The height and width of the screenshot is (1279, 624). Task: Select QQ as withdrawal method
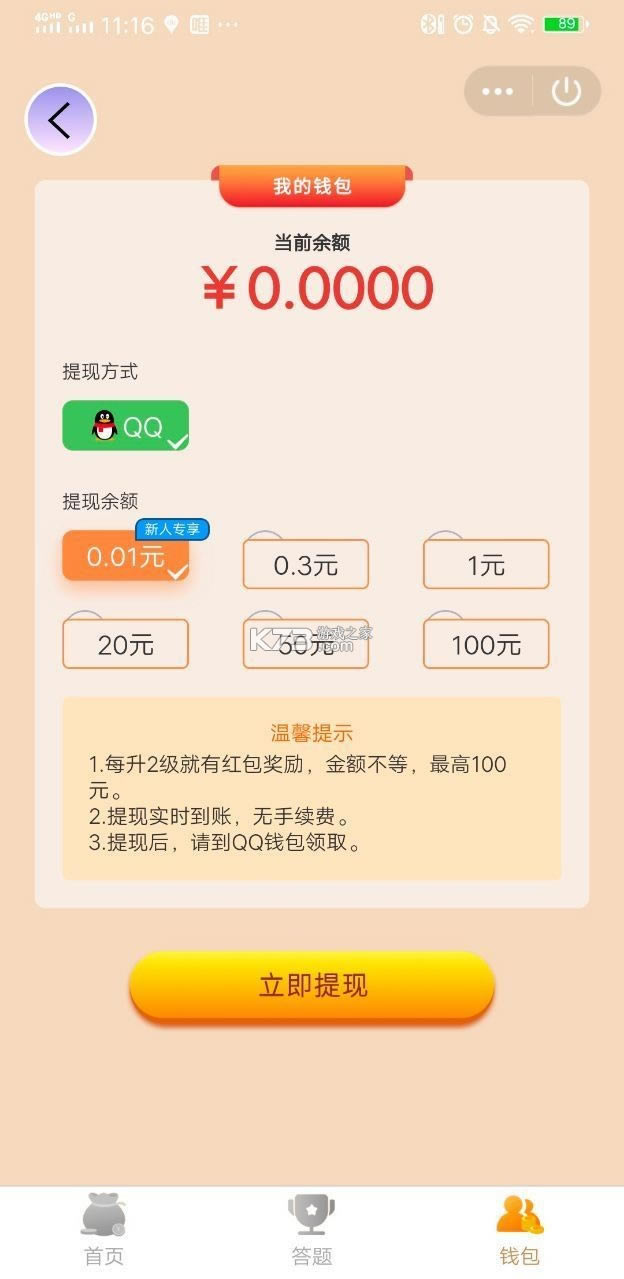point(125,426)
